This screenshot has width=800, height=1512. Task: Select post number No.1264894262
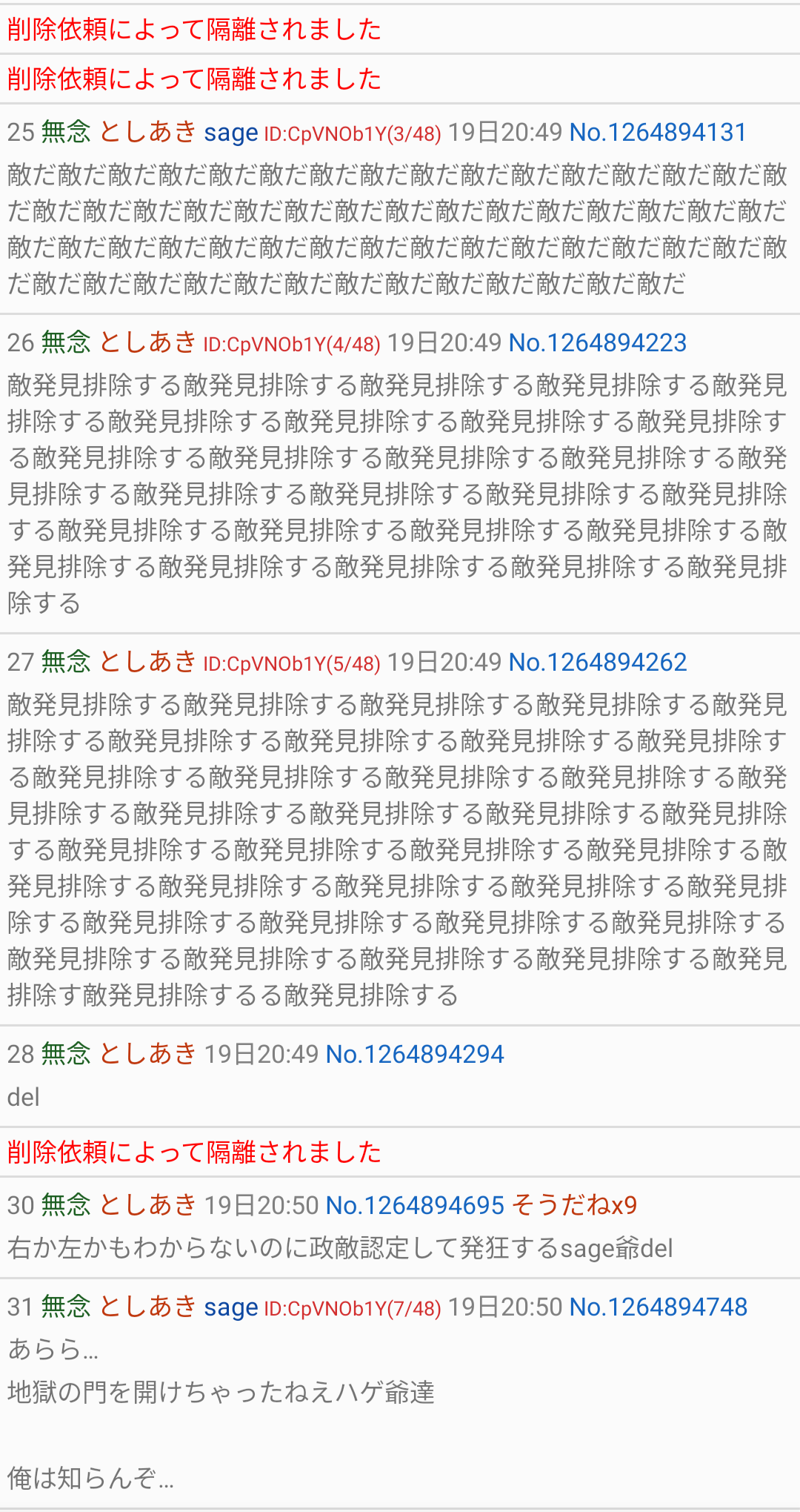(x=598, y=663)
